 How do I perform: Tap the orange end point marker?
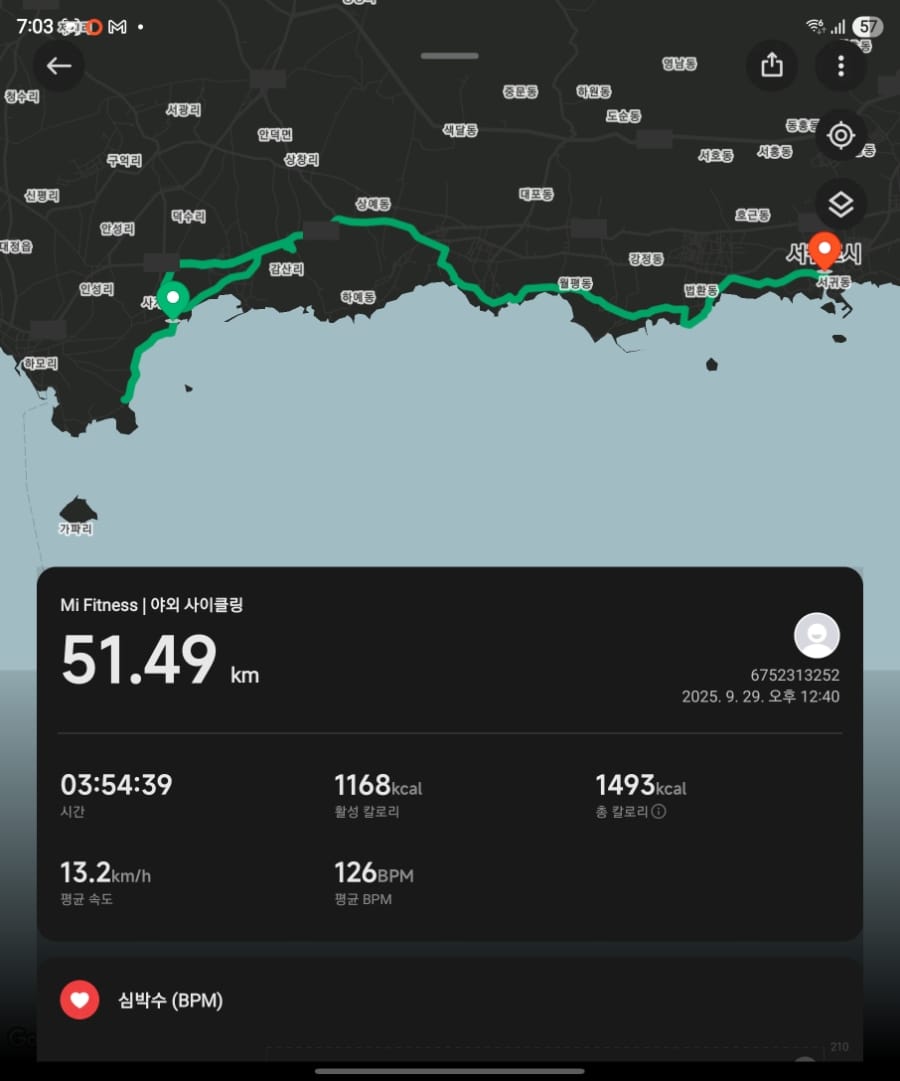tap(824, 249)
